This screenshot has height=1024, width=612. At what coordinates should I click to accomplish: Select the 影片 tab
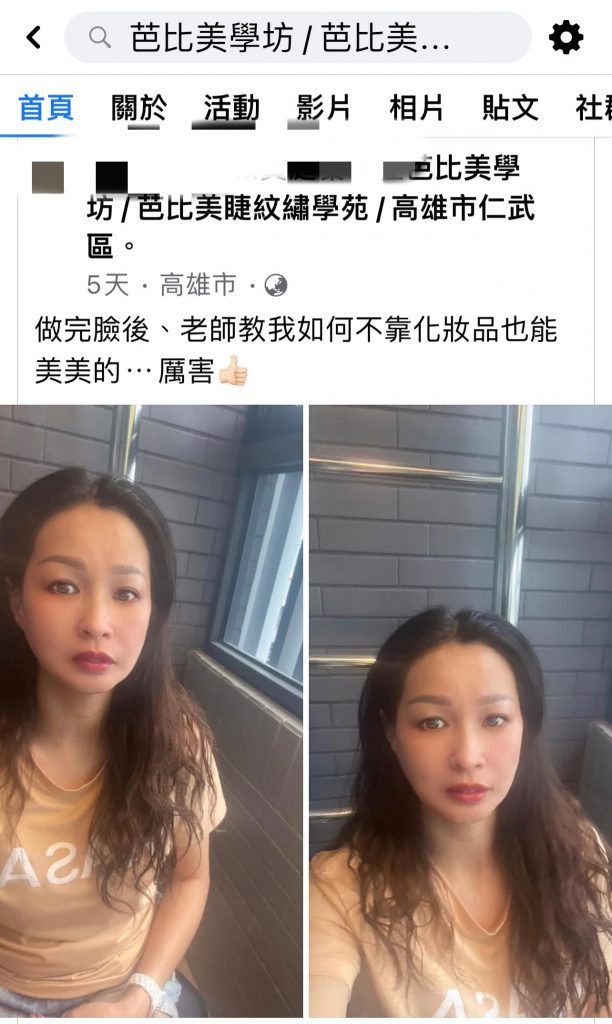pyautogui.click(x=324, y=107)
